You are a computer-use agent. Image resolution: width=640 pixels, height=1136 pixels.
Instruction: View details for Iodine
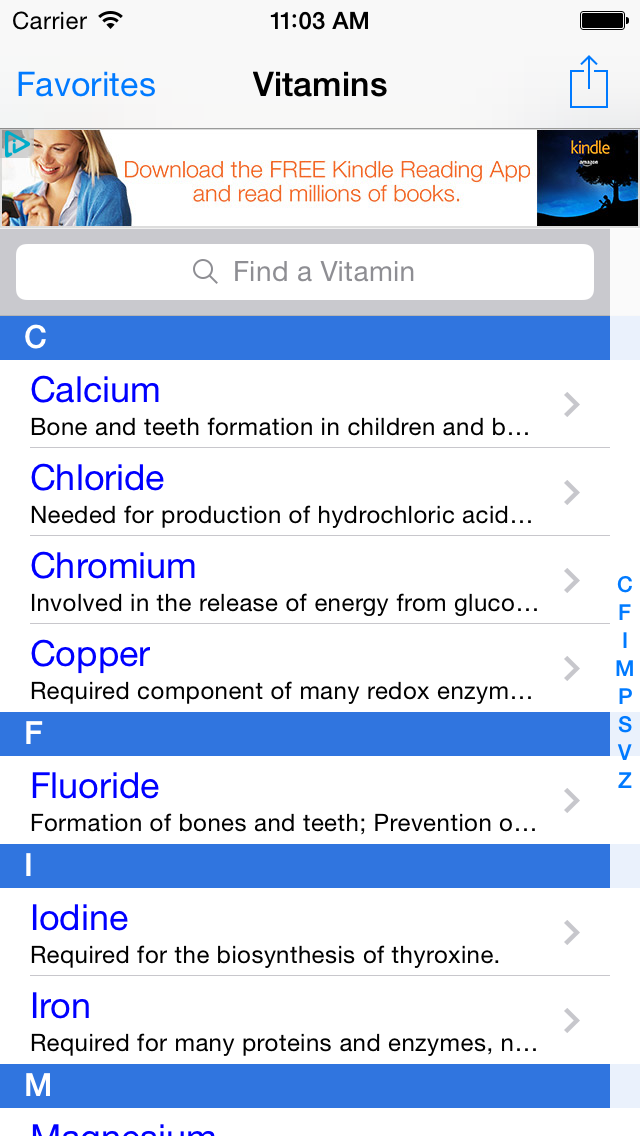point(304,932)
